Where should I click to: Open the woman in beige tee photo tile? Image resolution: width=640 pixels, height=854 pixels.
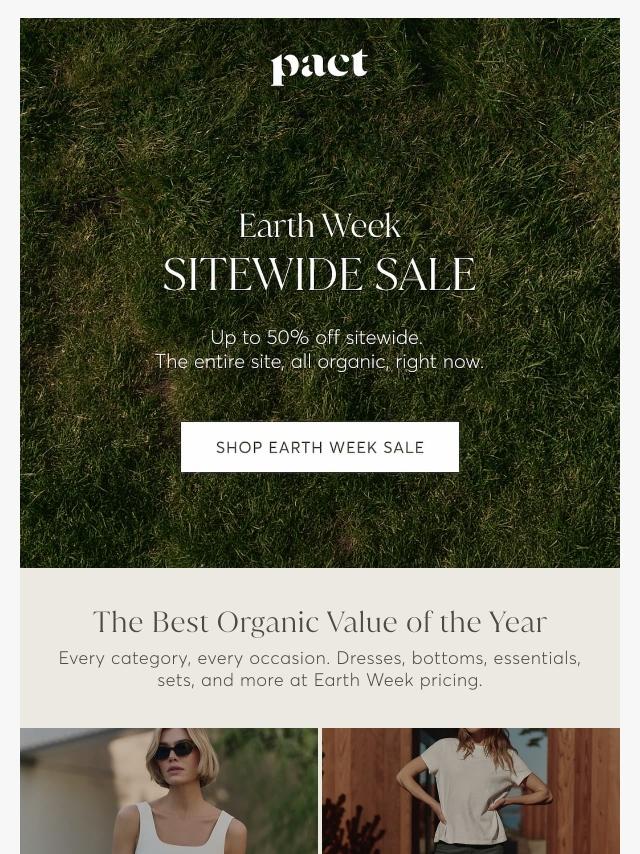(471, 790)
